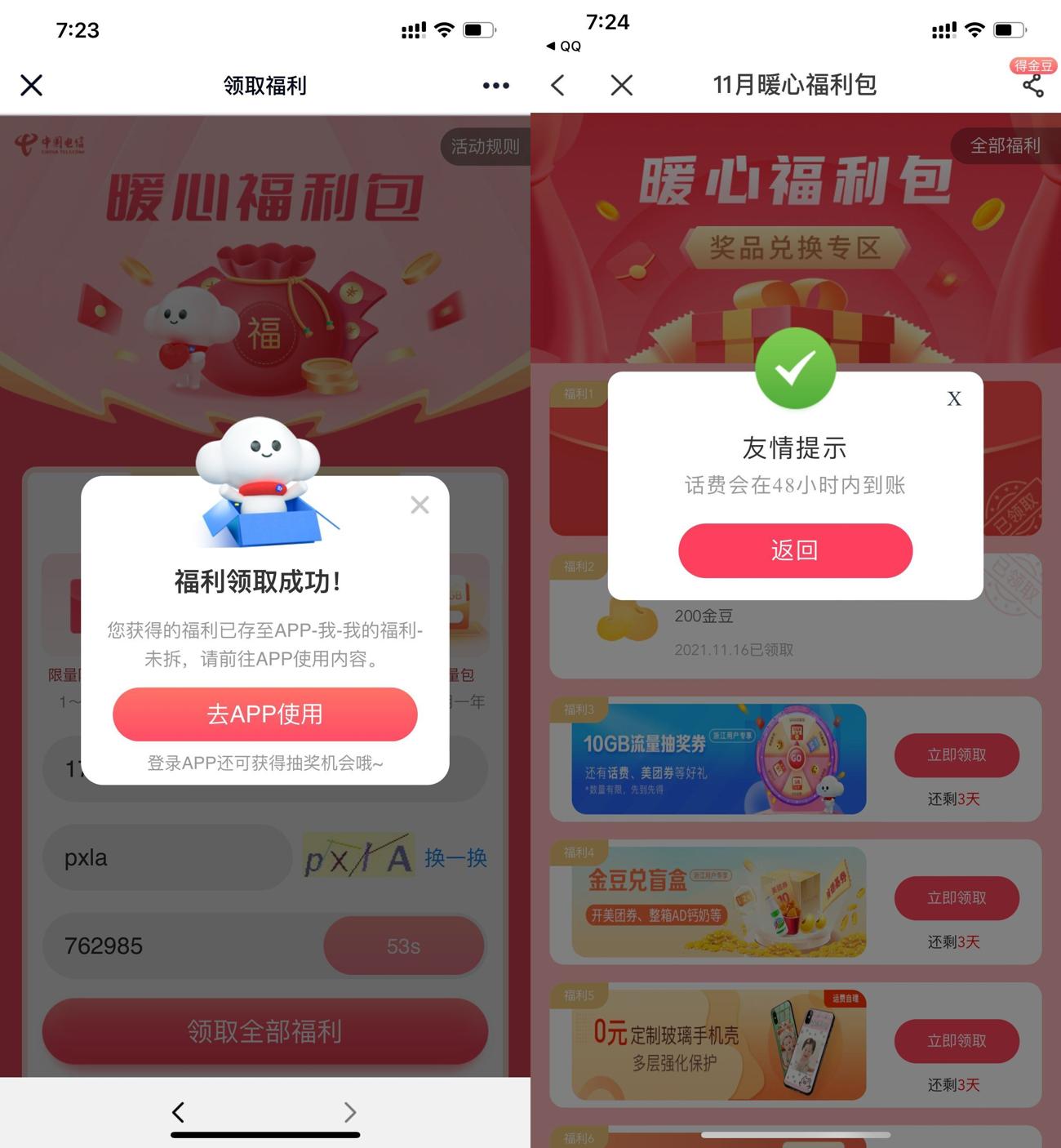1061x1148 pixels.
Task: Dismiss the 福利领取成功 dialog
Action: [420, 505]
